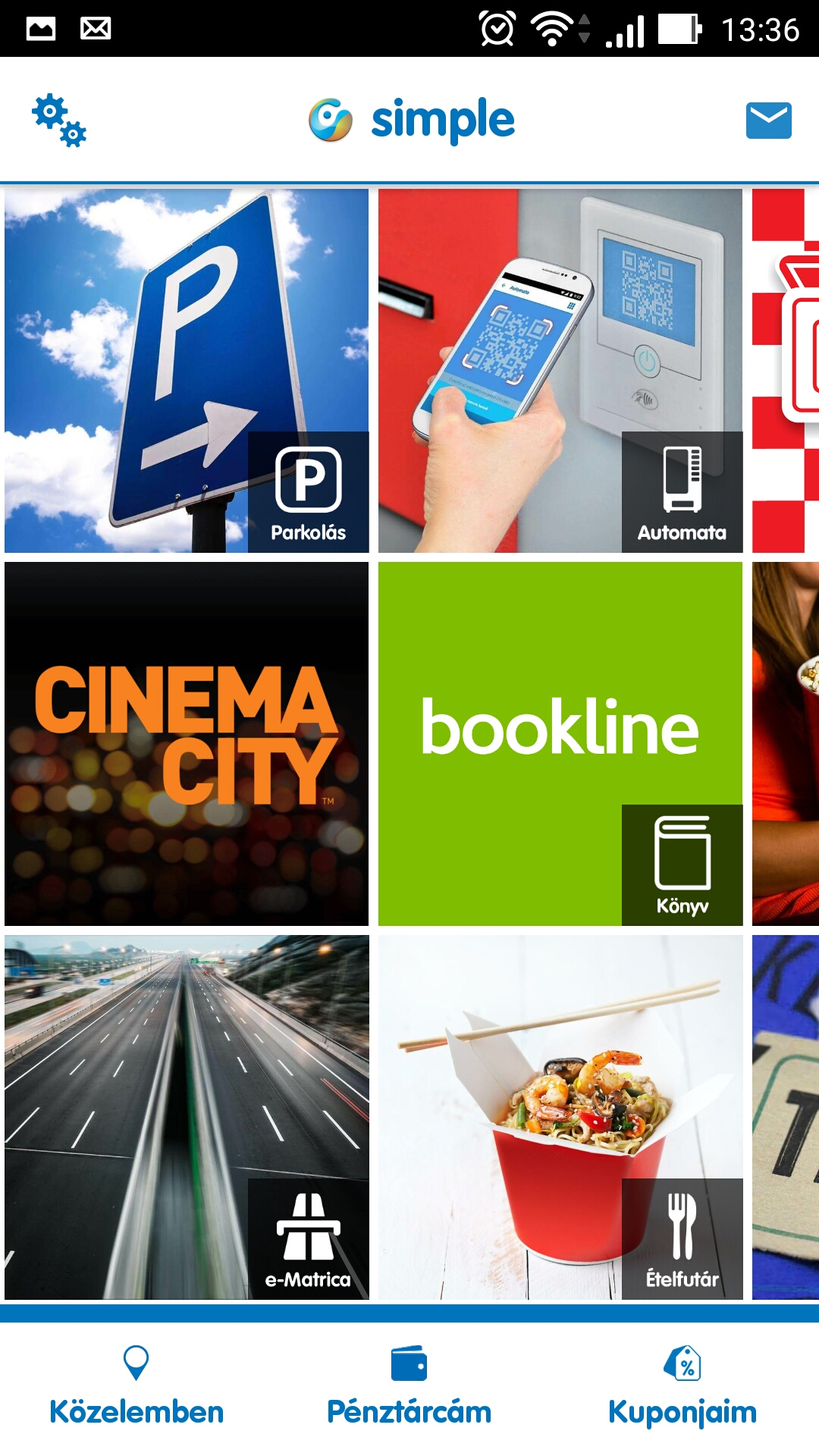The height and width of the screenshot is (1456, 819).
Task: Open the Parkolás parking tile
Action: [x=187, y=370]
